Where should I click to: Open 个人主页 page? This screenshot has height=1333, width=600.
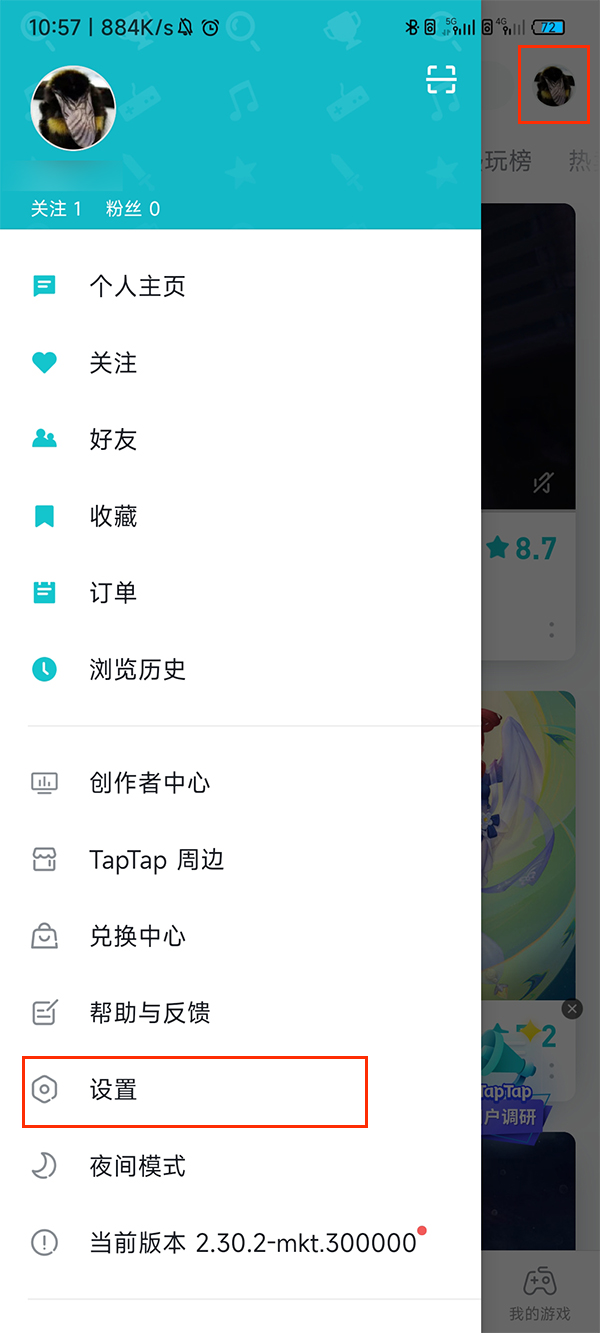click(137, 287)
